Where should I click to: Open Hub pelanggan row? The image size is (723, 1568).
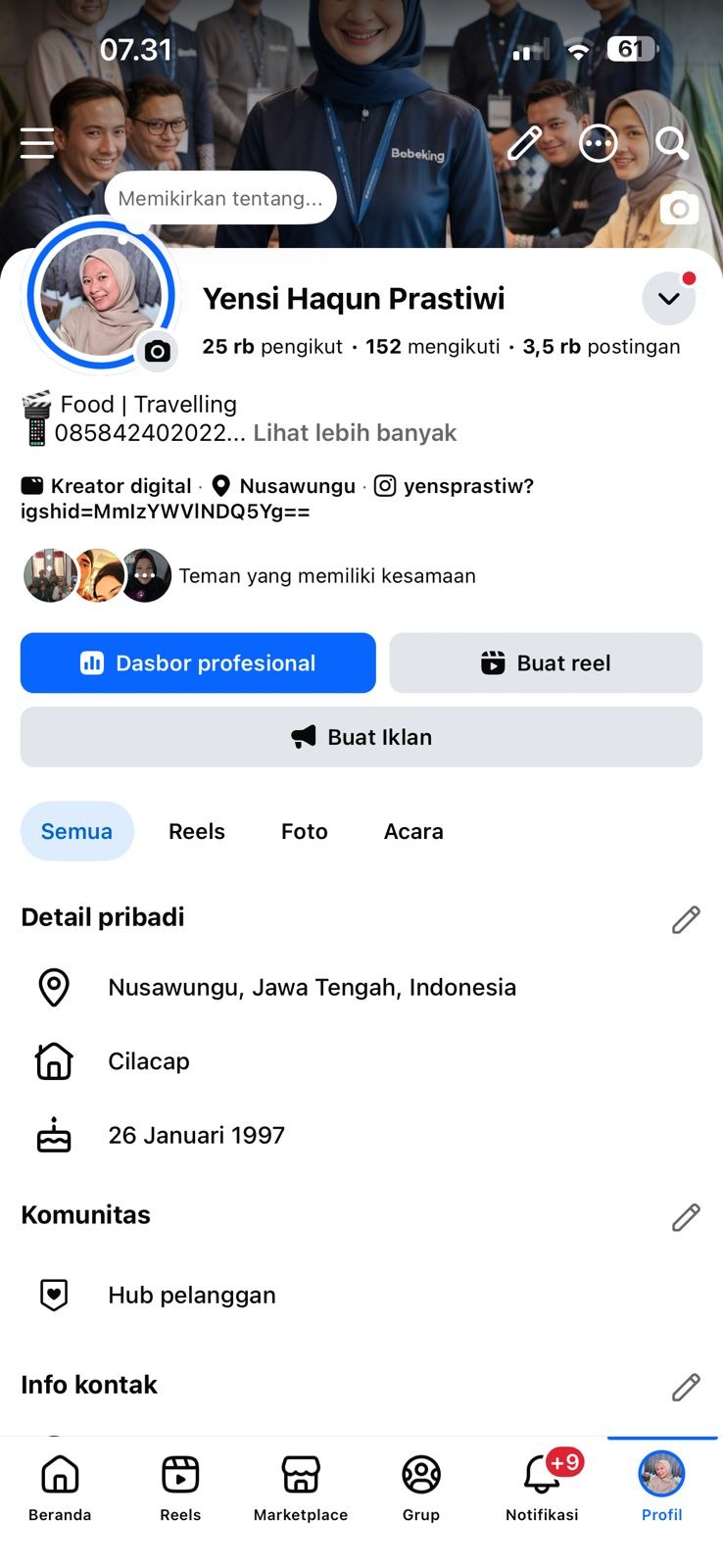(361, 1295)
